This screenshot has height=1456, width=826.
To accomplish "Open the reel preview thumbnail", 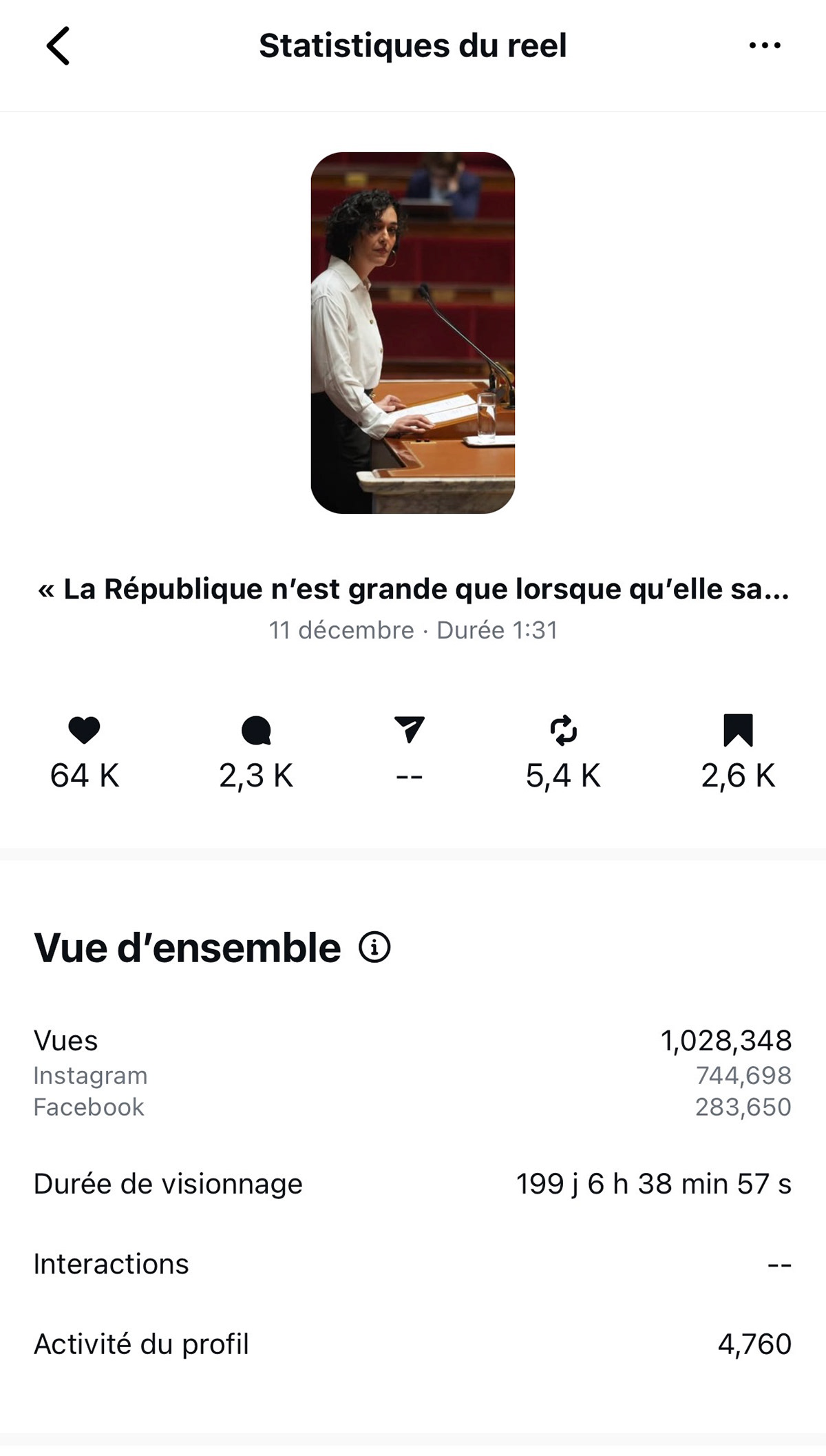I will point(412,333).
